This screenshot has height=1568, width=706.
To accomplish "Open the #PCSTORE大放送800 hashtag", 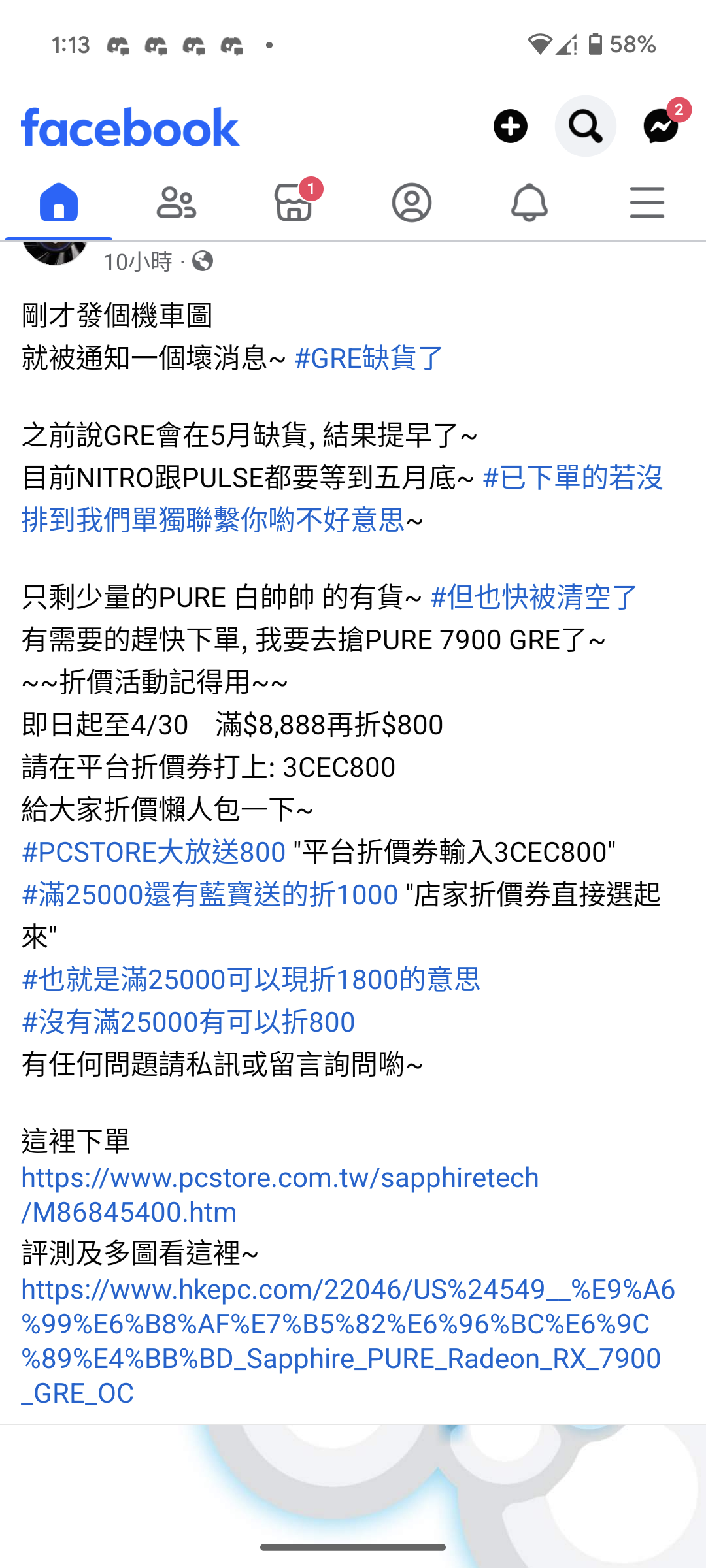I will pyautogui.click(x=154, y=852).
